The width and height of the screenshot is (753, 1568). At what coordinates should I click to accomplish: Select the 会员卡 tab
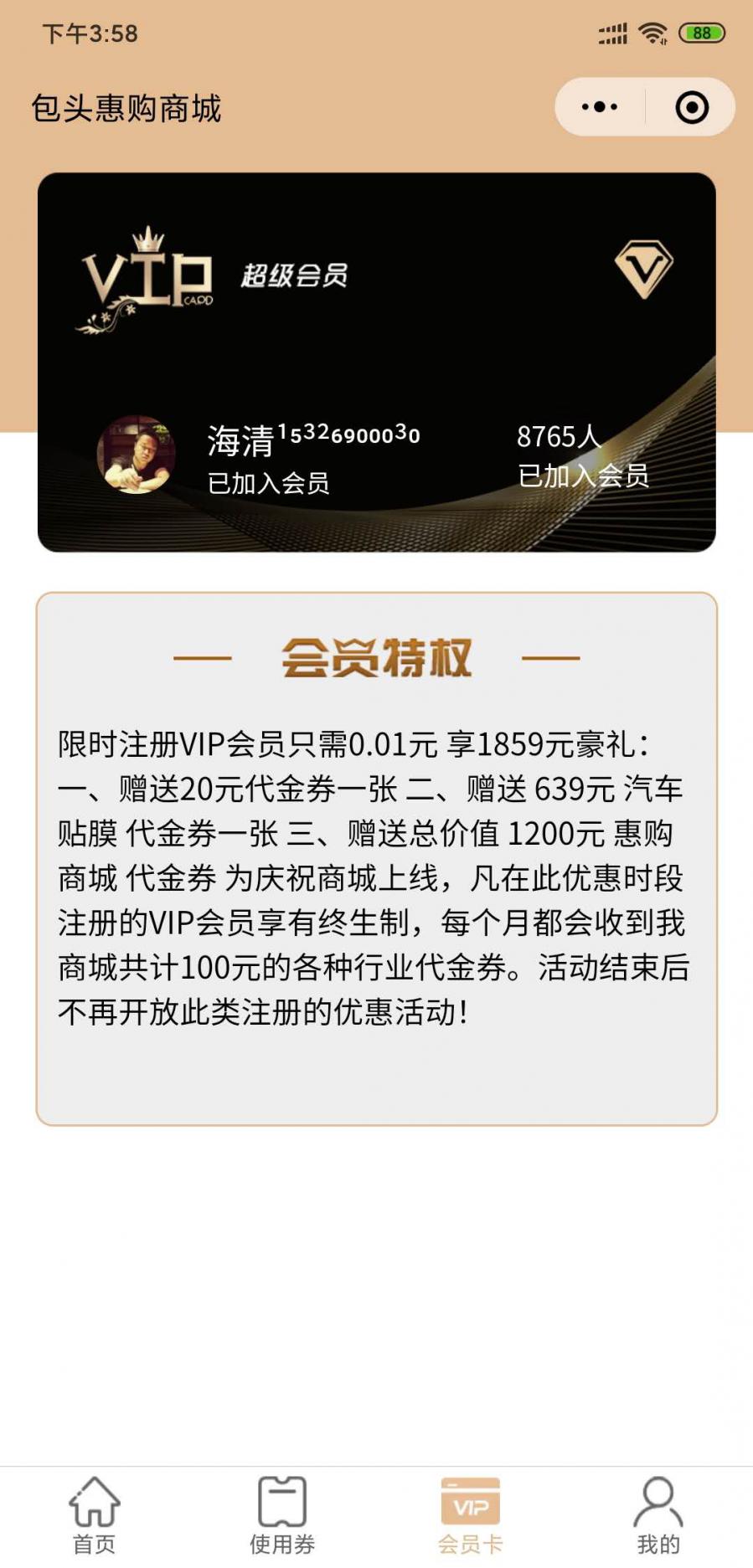470,1515
